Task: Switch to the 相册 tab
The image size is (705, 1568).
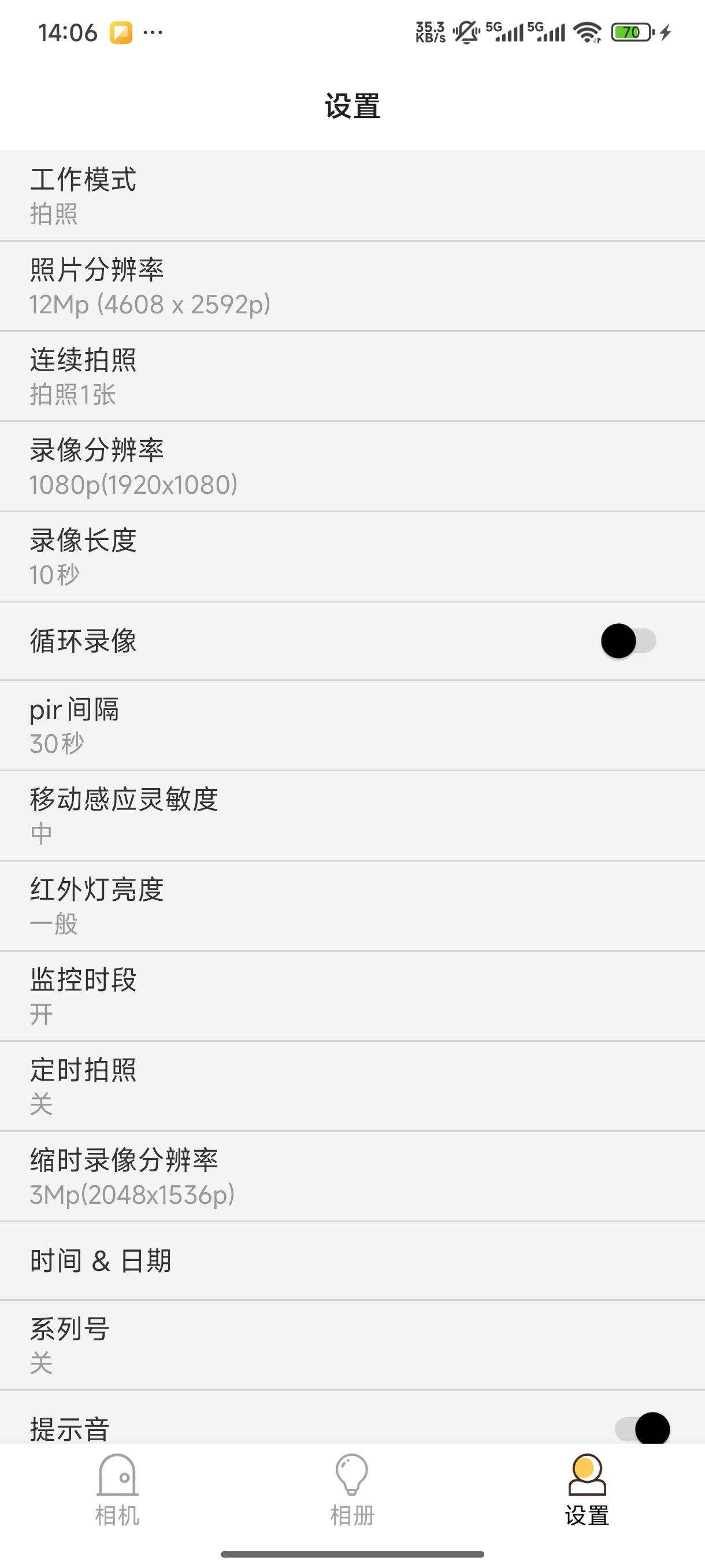Action: [352, 1490]
